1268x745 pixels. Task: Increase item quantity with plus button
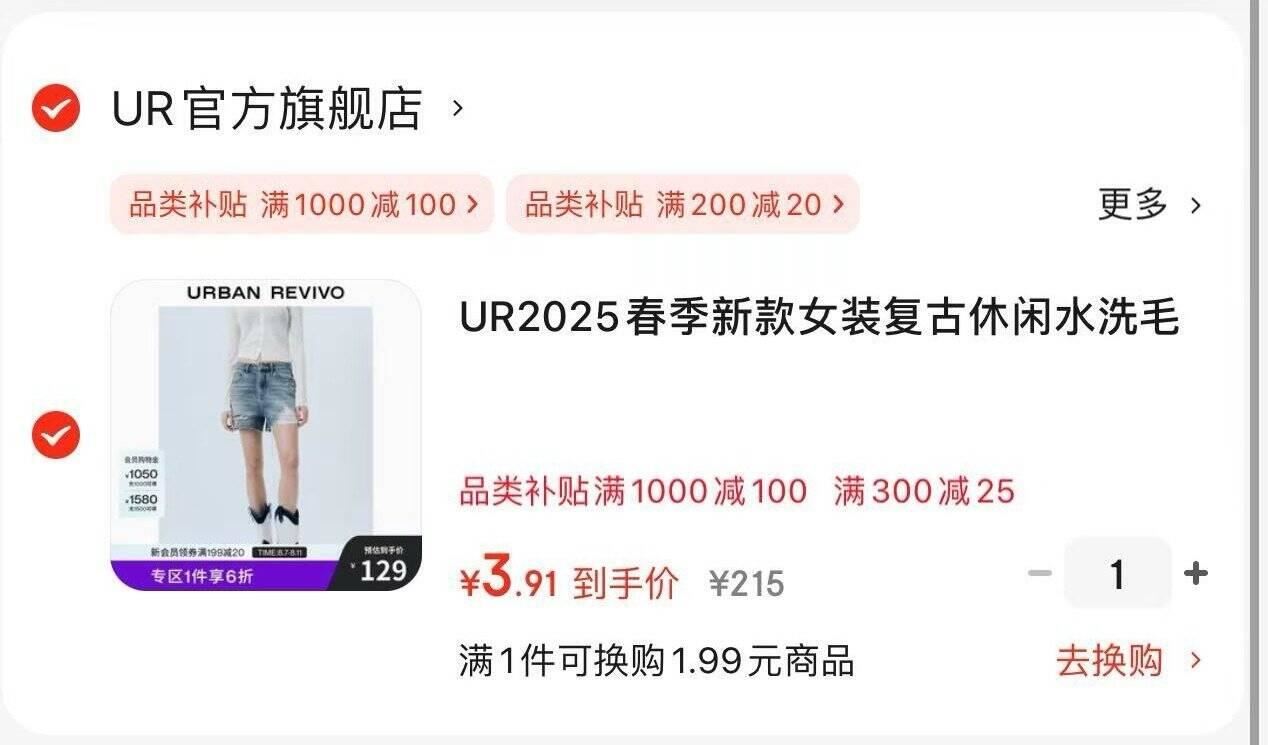(x=1195, y=574)
